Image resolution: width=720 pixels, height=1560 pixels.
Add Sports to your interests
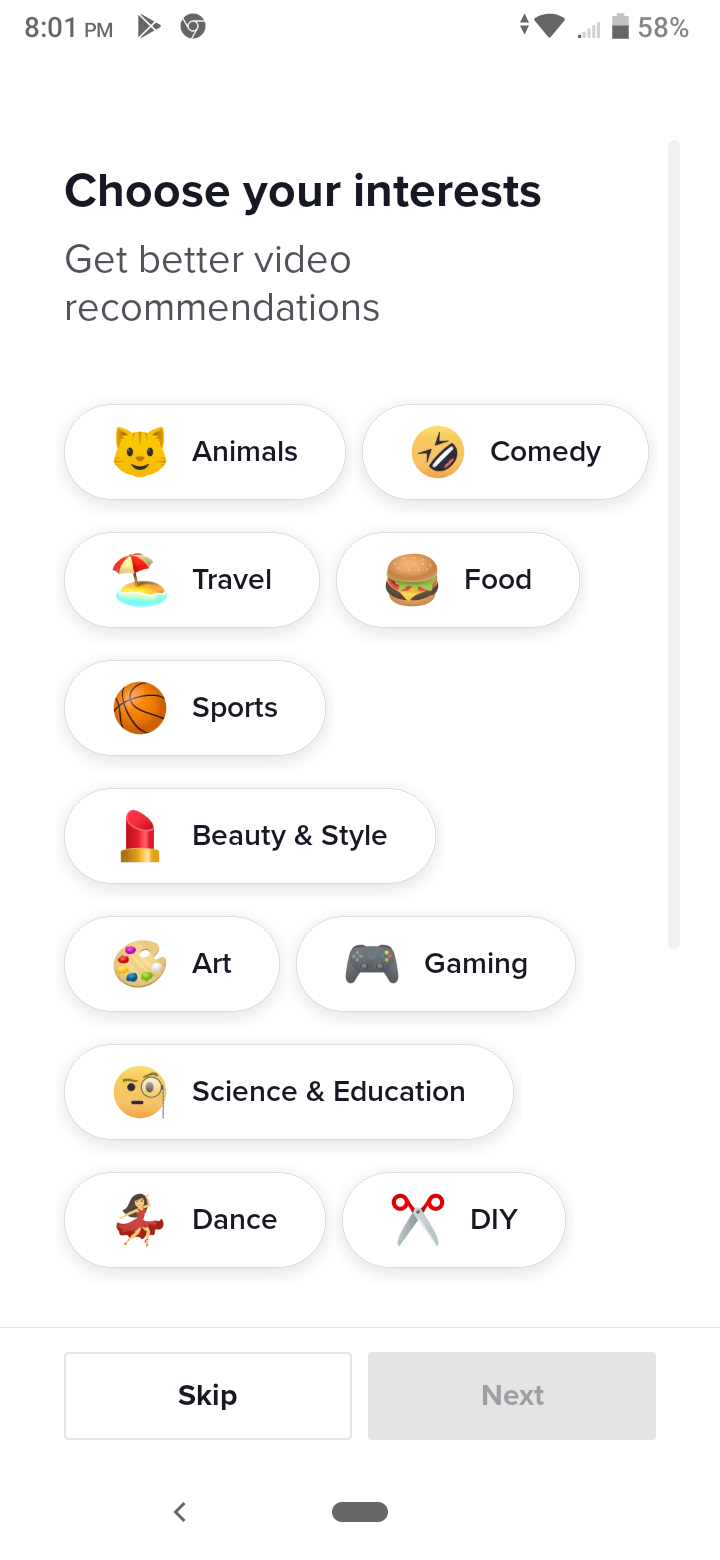195,708
